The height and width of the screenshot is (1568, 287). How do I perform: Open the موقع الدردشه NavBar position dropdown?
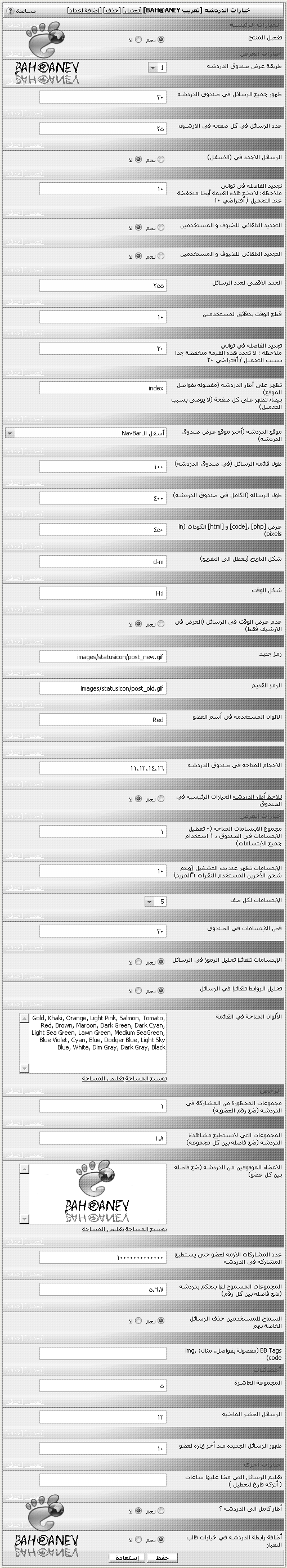(x=86, y=434)
